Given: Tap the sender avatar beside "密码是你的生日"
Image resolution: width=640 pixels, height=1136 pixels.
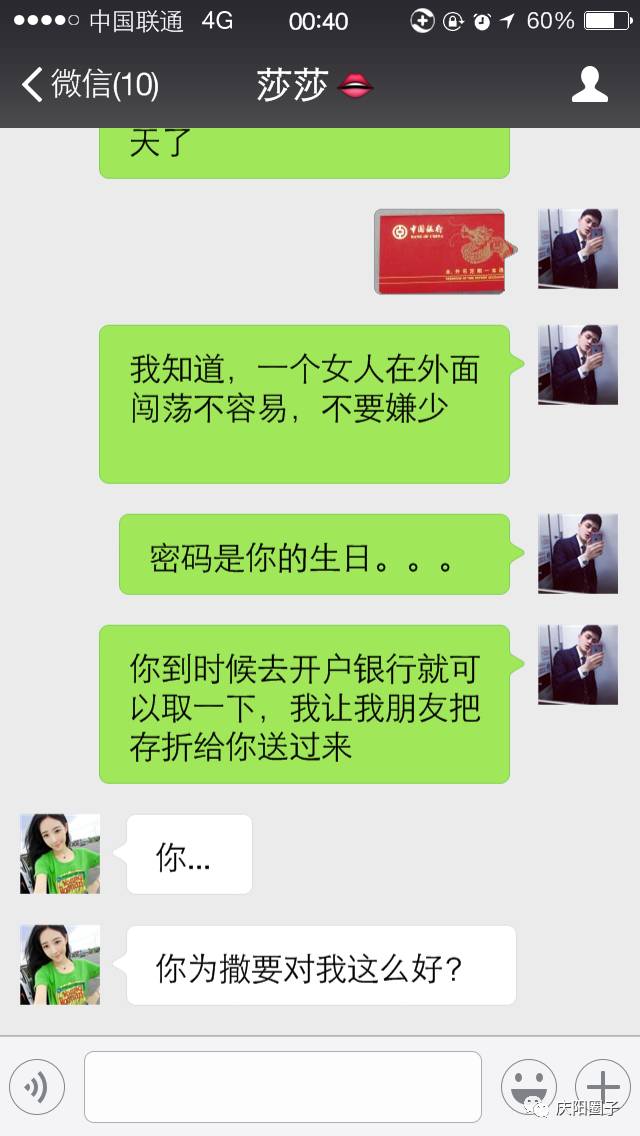Looking at the screenshot, I should pyautogui.click(x=578, y=554).
